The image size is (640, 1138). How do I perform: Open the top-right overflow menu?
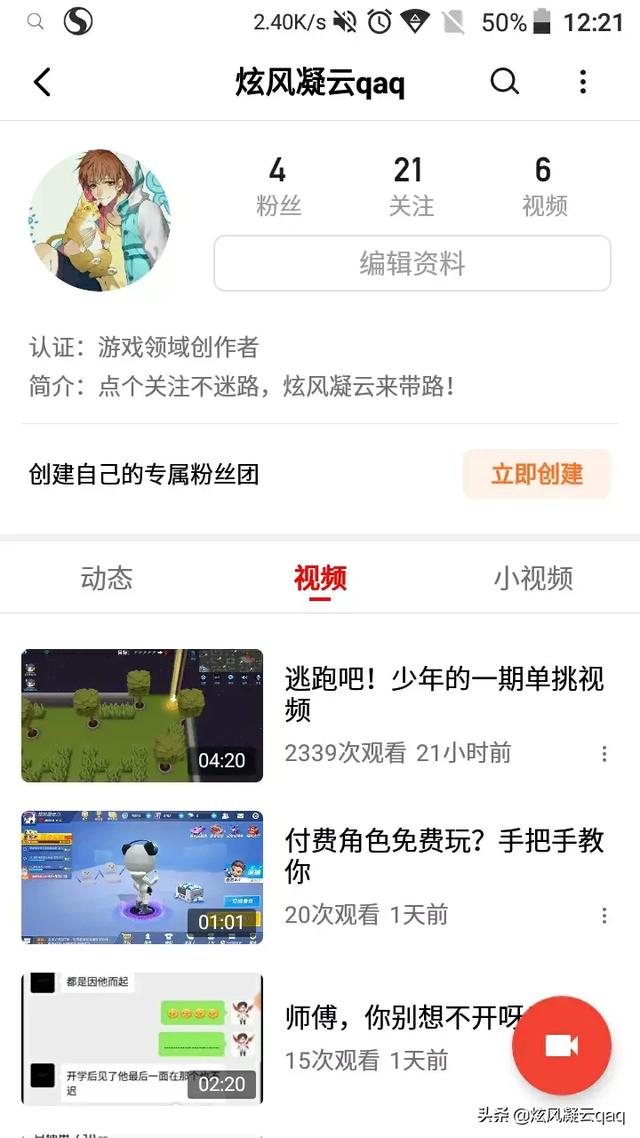(583, 82)
